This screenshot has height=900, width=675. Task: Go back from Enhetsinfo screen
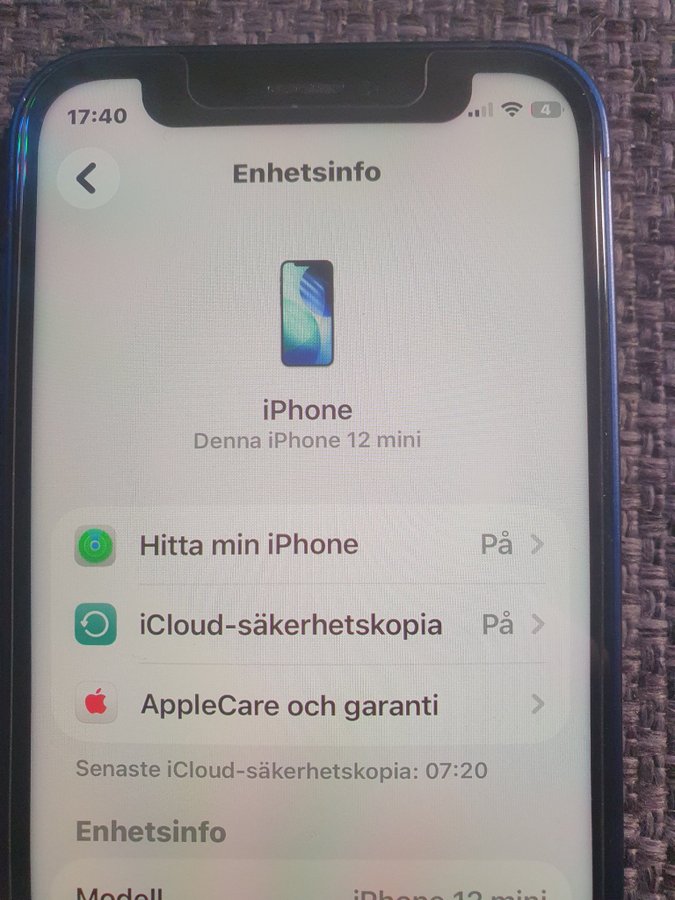pyautogui.click(x=87, y=178)
